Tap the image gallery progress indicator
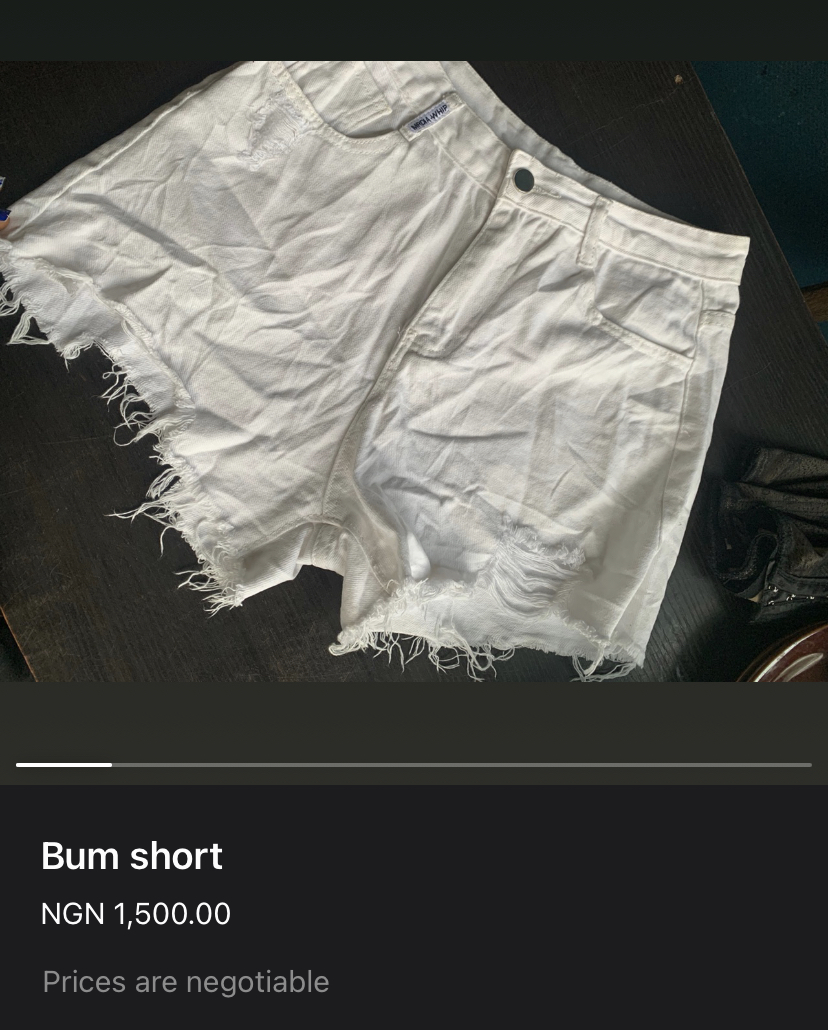 (414, 765)
